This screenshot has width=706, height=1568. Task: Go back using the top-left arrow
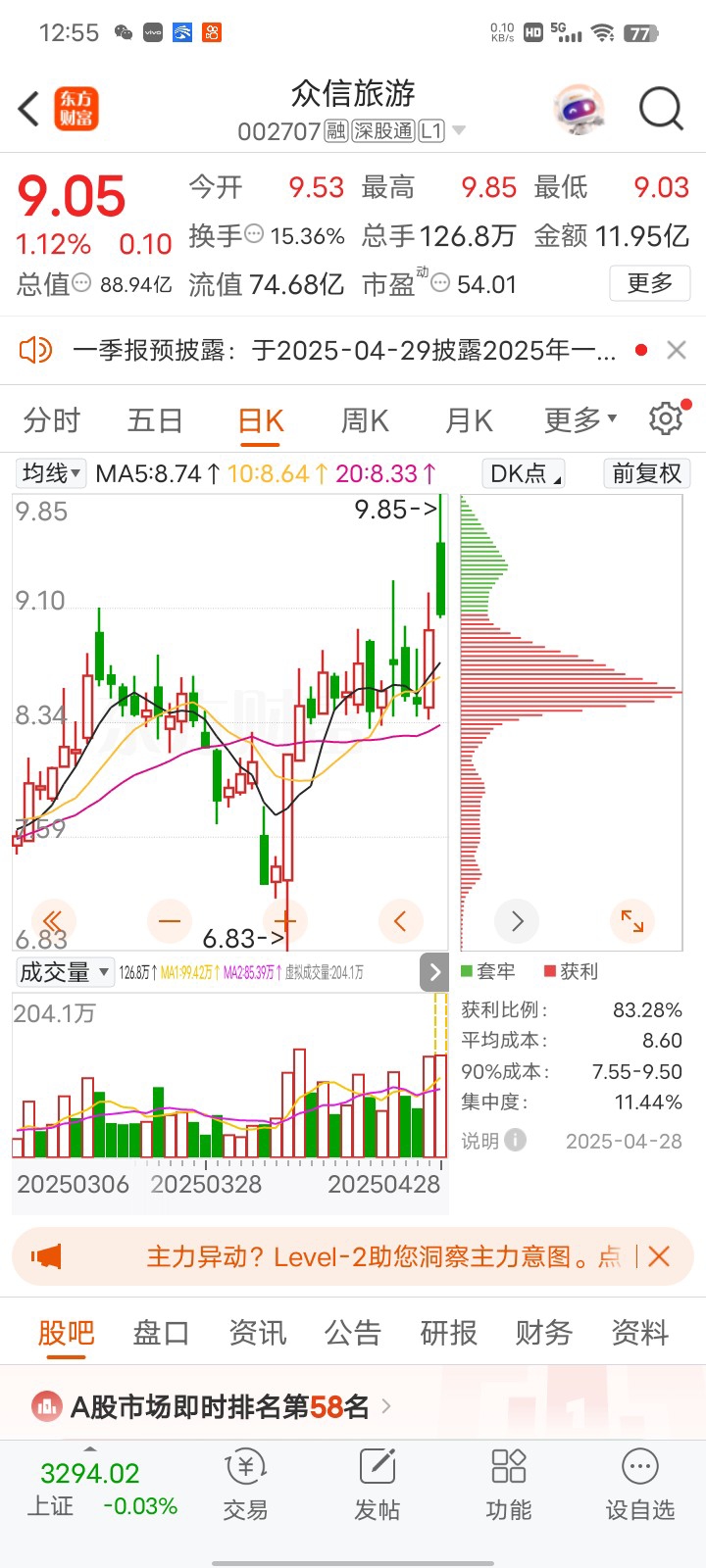click(29, 109)
